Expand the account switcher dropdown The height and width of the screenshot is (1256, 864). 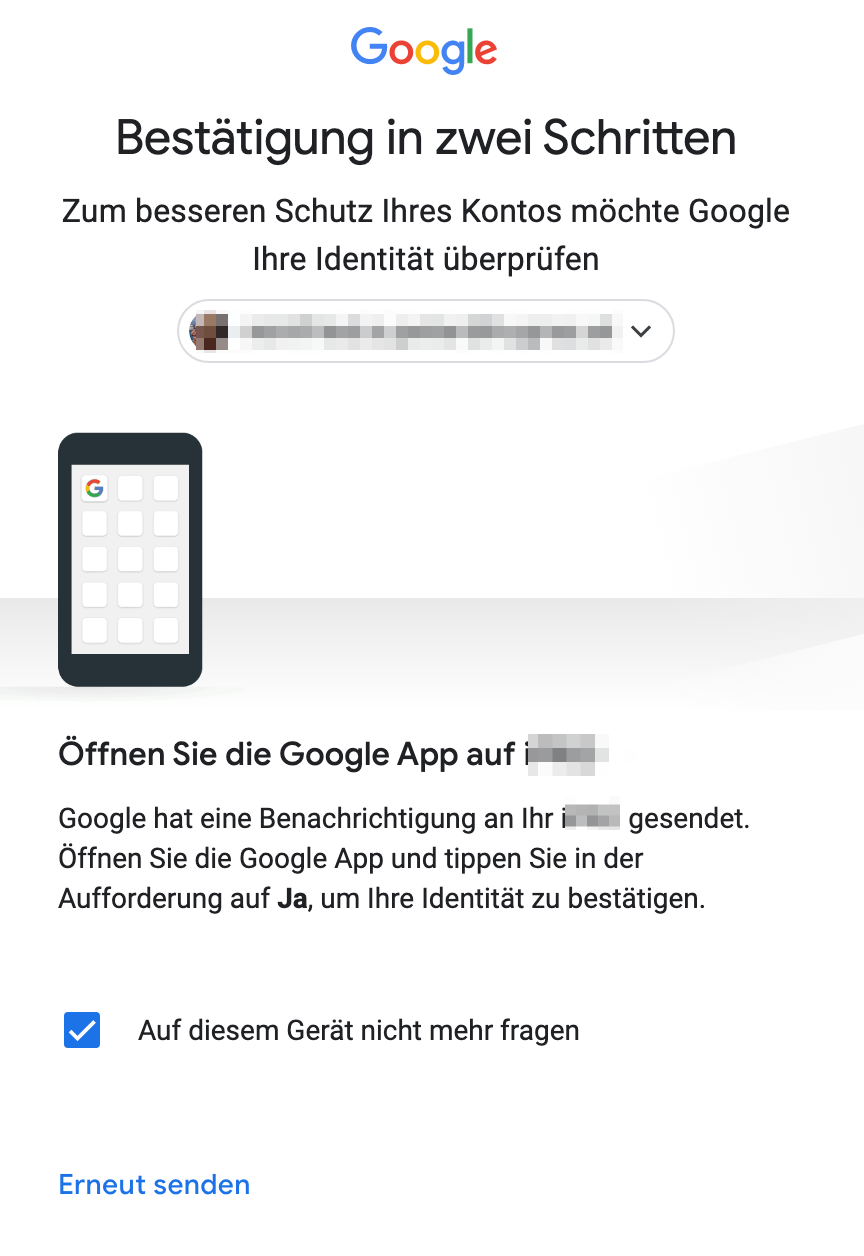pyautogui.click(x=641, y=331)
